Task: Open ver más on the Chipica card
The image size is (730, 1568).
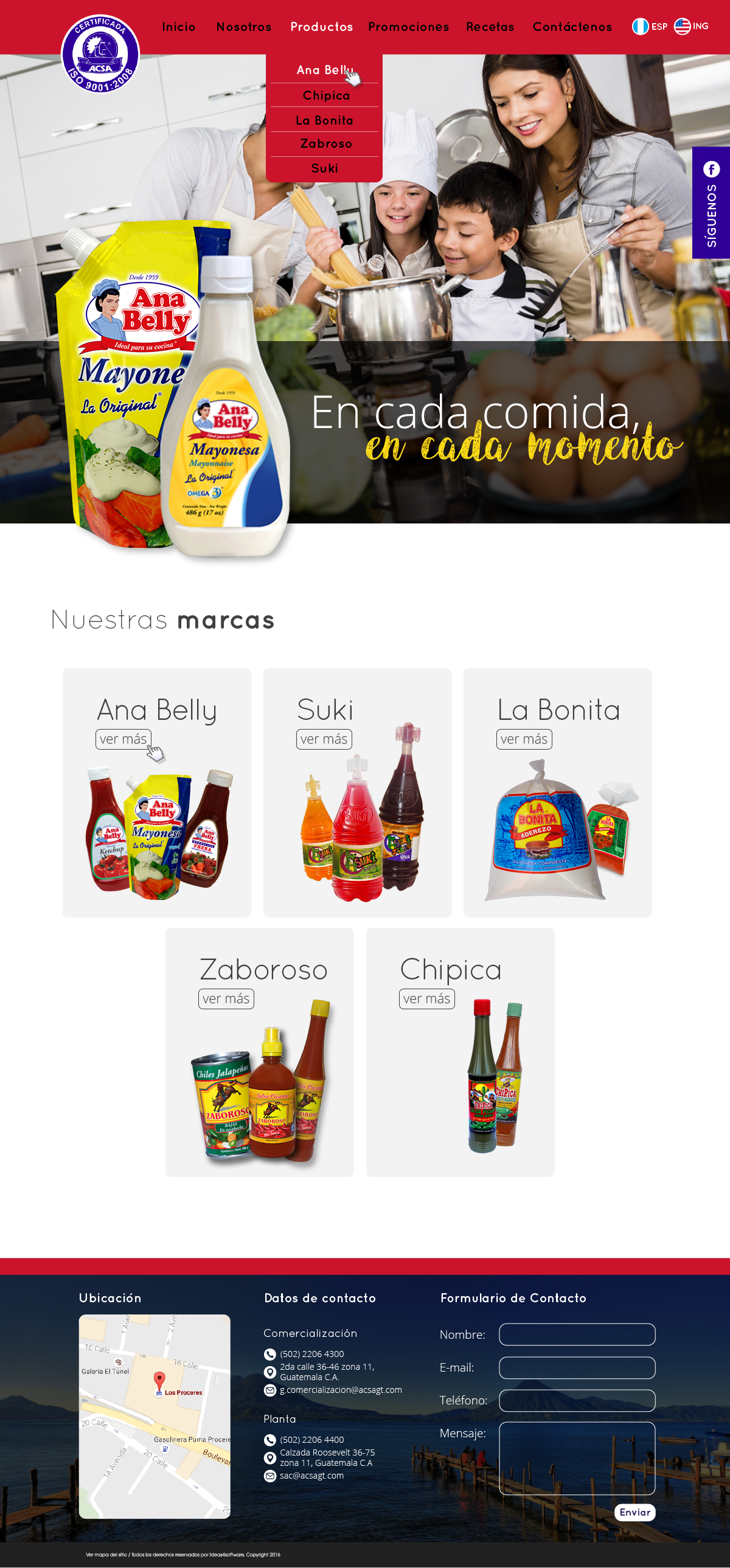Action: coord(427,999)
